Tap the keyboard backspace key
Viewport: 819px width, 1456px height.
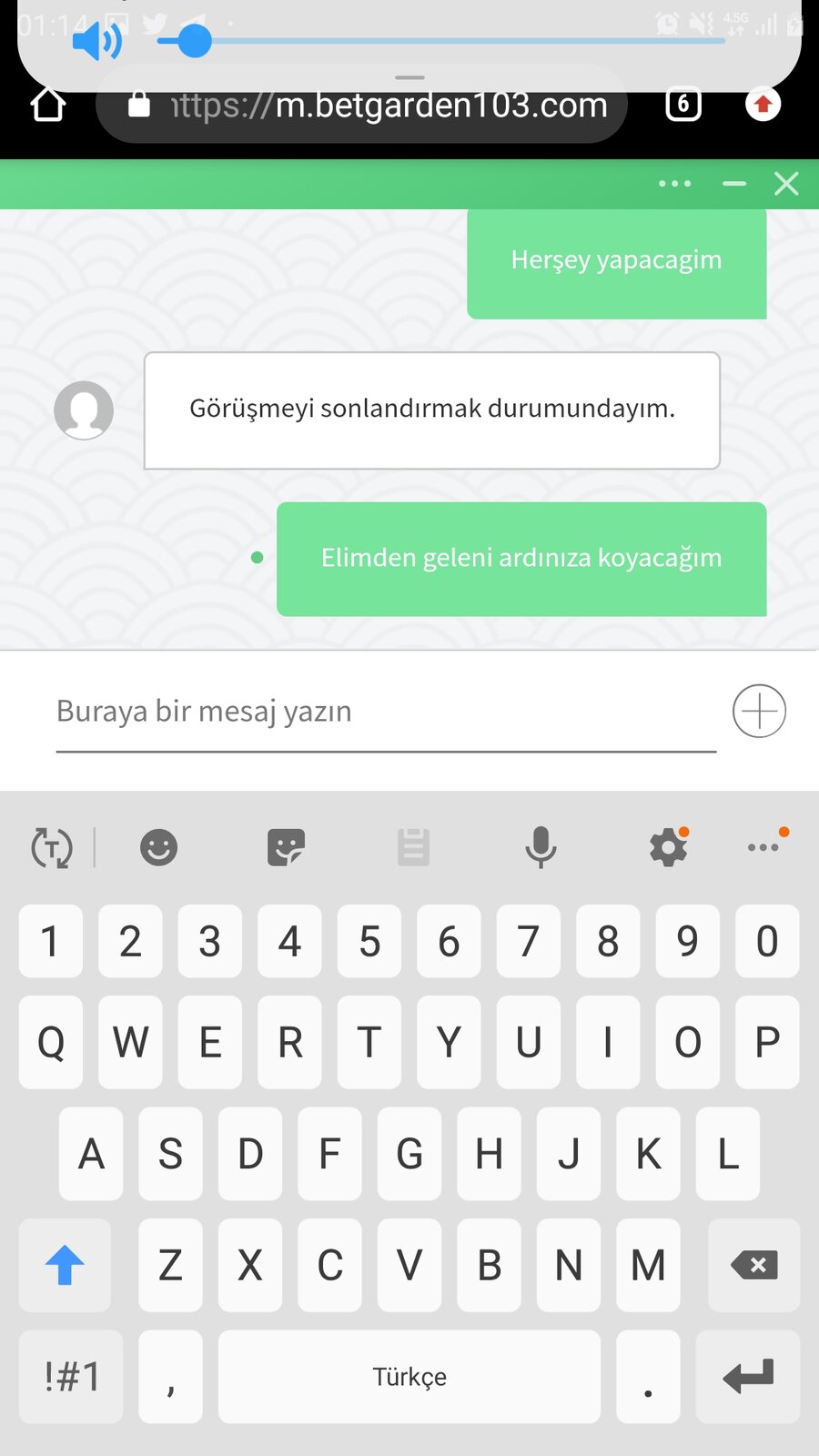pos(754,1265)
